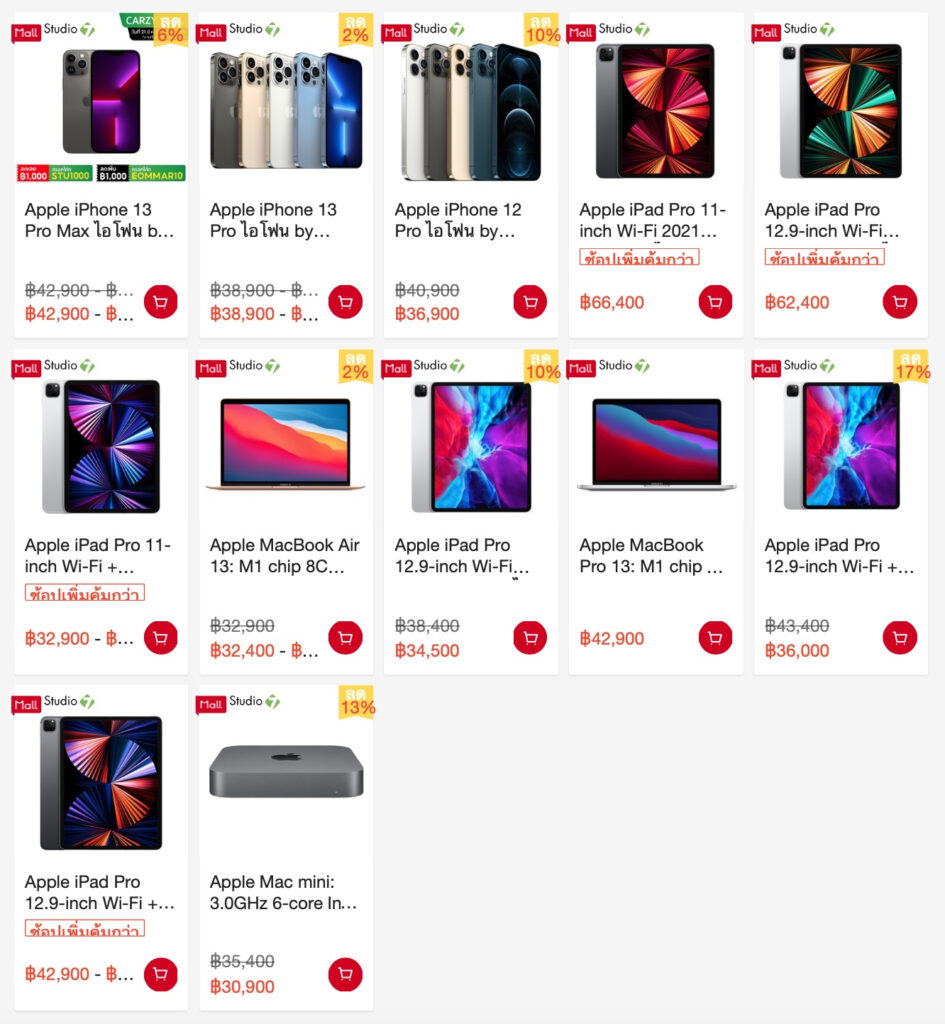
Task: Add MacBook Air 13 to cart
Action: coord(345,638)
